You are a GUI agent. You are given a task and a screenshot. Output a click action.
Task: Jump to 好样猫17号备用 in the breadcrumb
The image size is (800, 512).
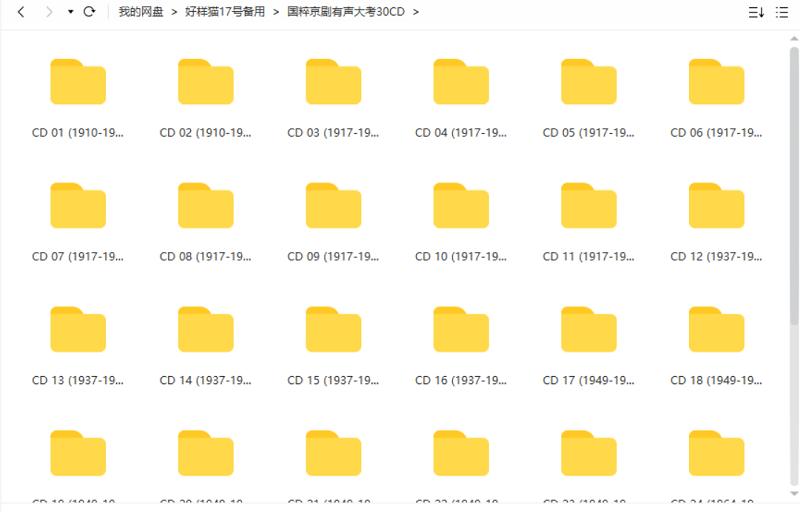click(x=225, y=12)
